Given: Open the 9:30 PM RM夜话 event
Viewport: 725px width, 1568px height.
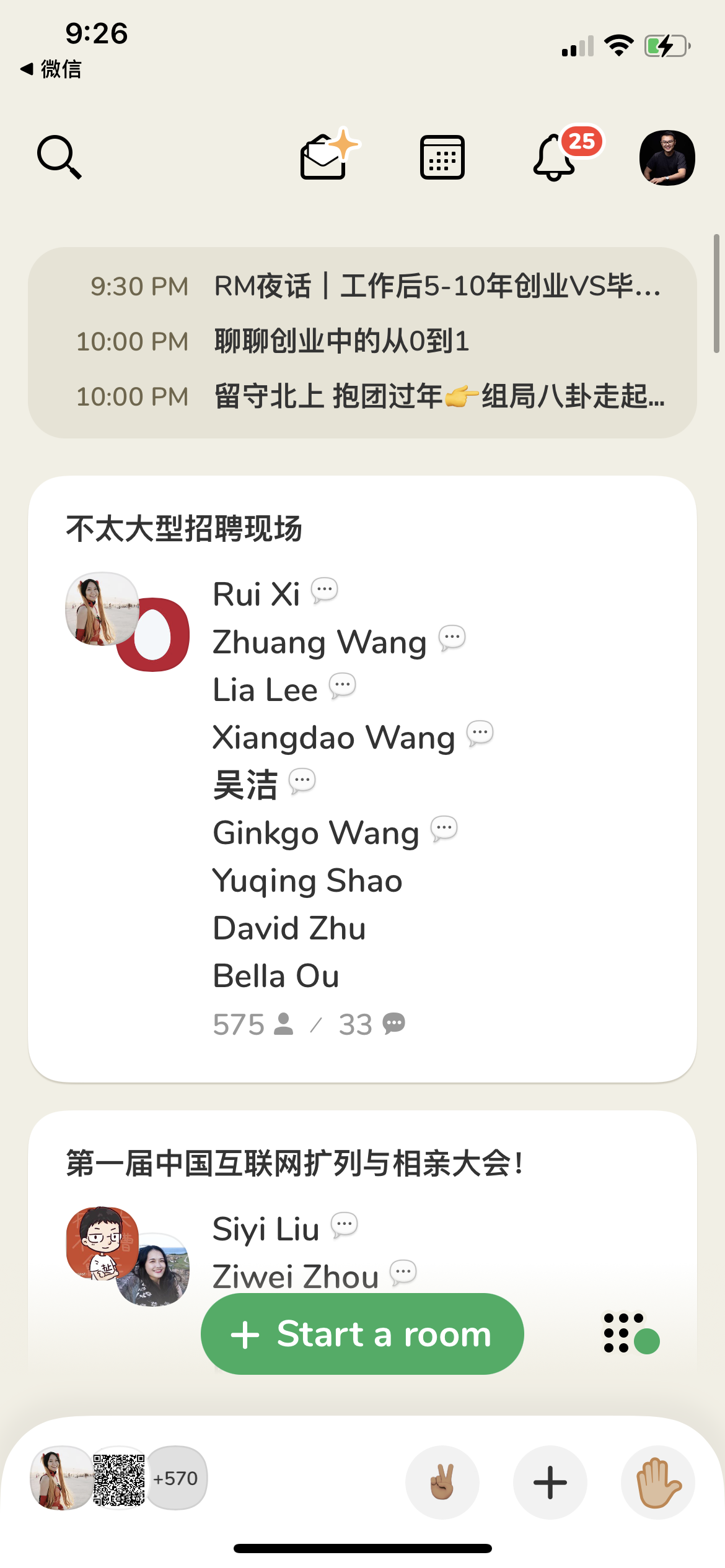Looking at the screenshot, I should [x=374, y=287].
